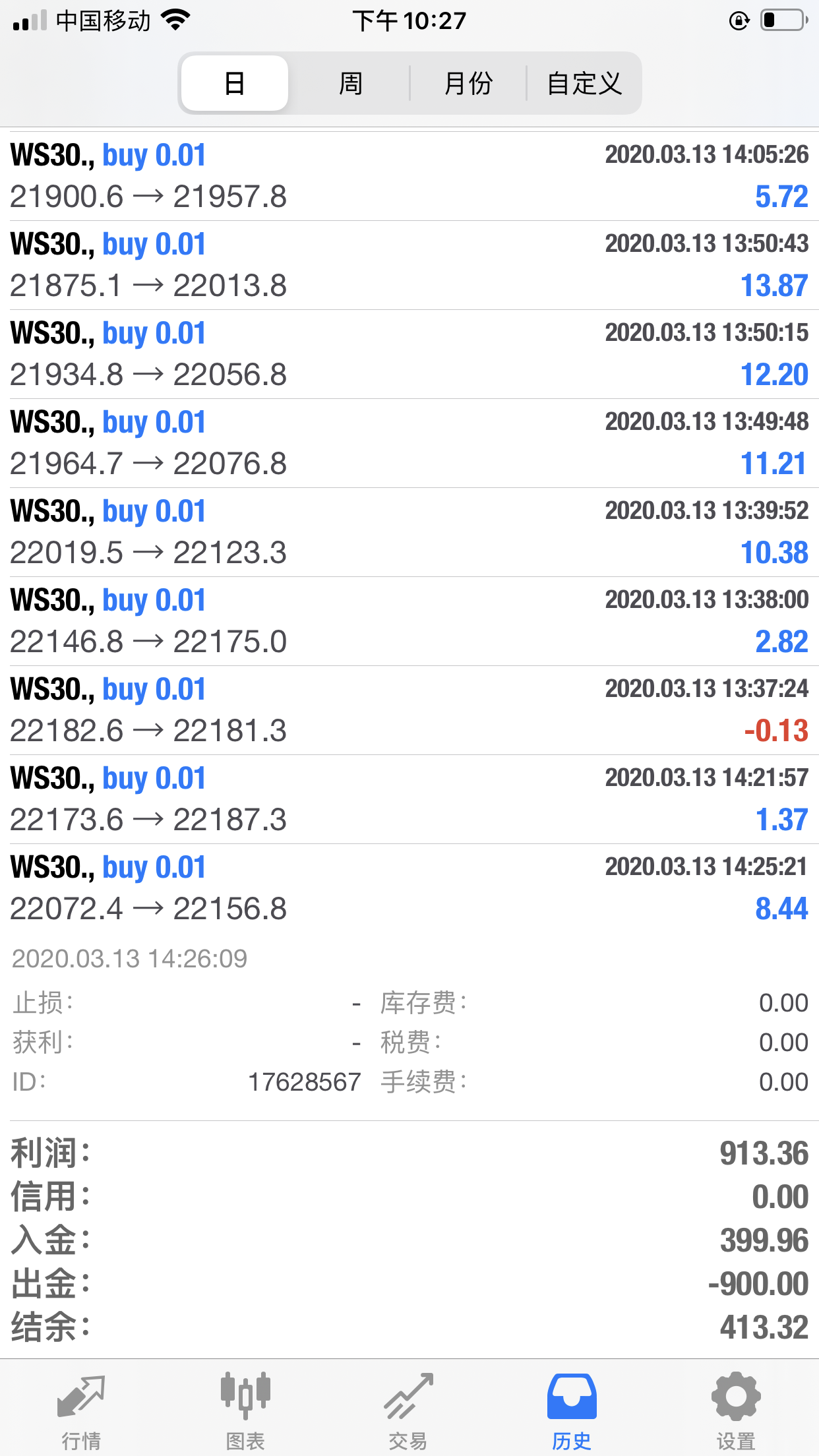Show details of trade closed at 13:50:15
The width and height of the screenshot is (819, 1456).
click(409, 354)
